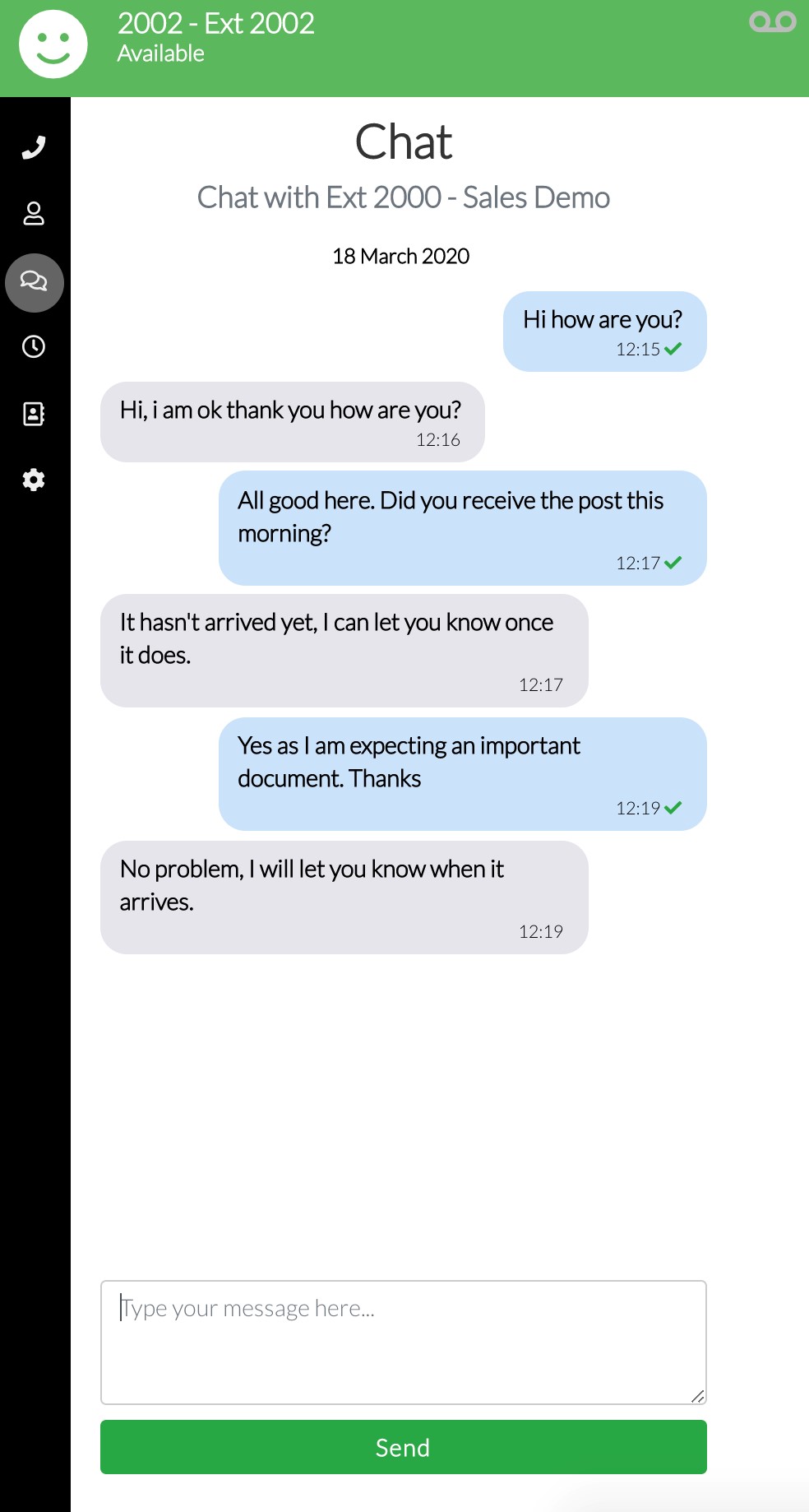Viewport: 809px width, 1512px height.
Task: Select the chat conversations tab
Action: [34, 282]
